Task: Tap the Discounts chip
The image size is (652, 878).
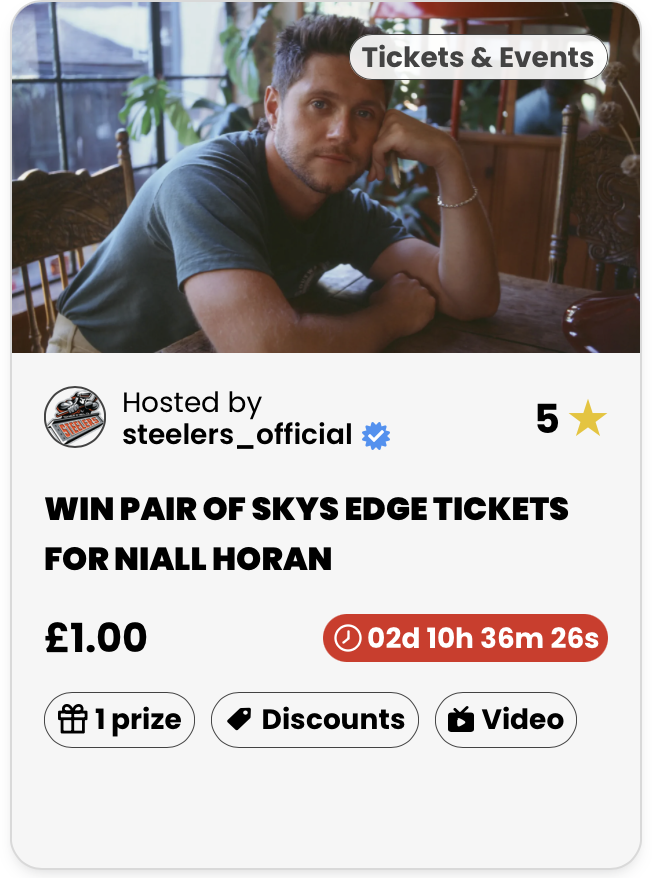Action: [x=315, y=720]
